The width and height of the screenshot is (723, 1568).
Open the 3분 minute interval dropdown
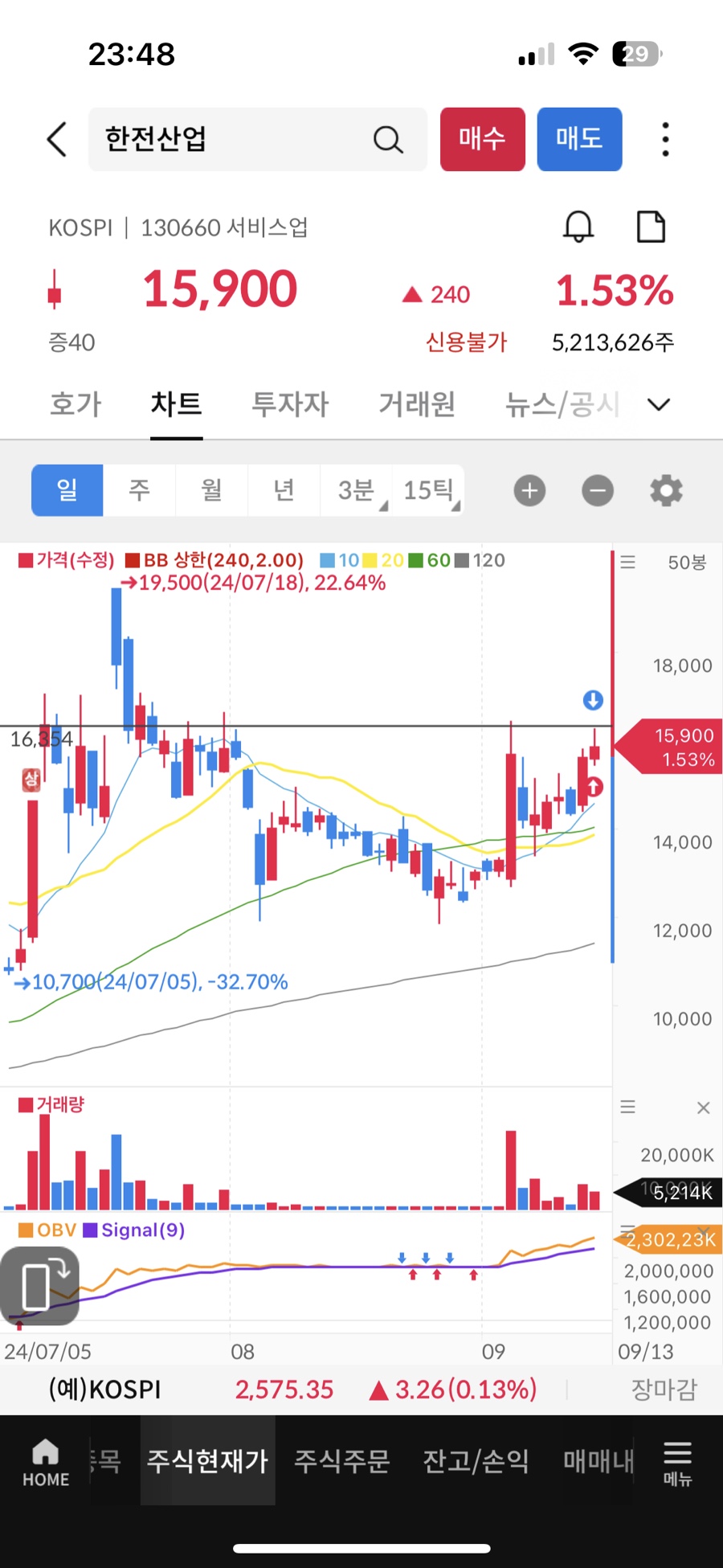[357, 489]
